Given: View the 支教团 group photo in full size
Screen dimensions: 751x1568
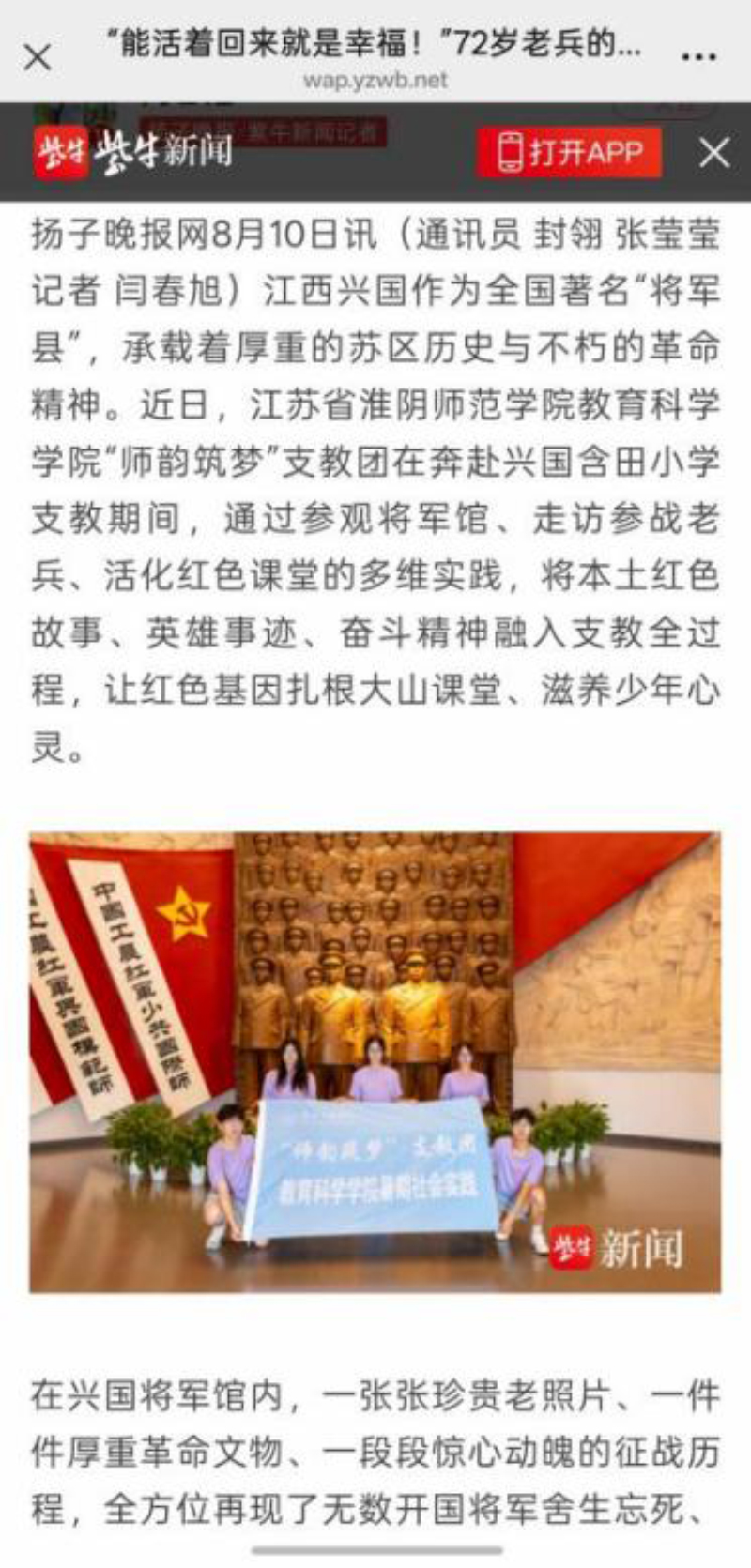Looking at the screenshot, I should point(375,1062).
